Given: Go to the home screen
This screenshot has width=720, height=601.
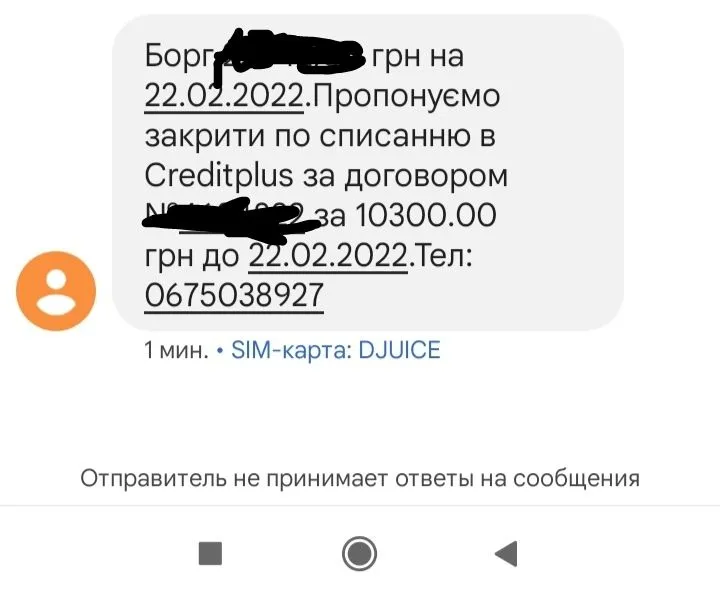Looking at the screenshot, I should tap(359, 553).
